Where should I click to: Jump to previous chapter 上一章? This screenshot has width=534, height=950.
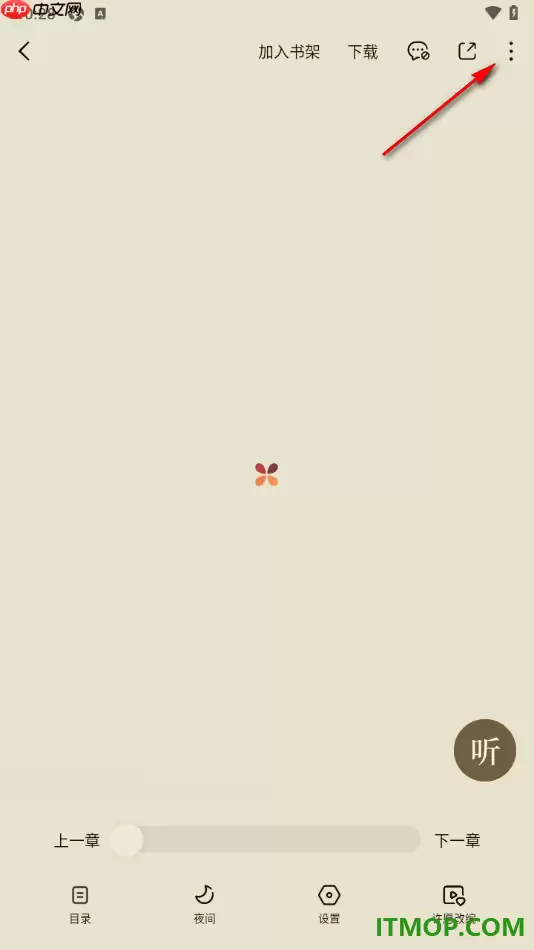77,840
